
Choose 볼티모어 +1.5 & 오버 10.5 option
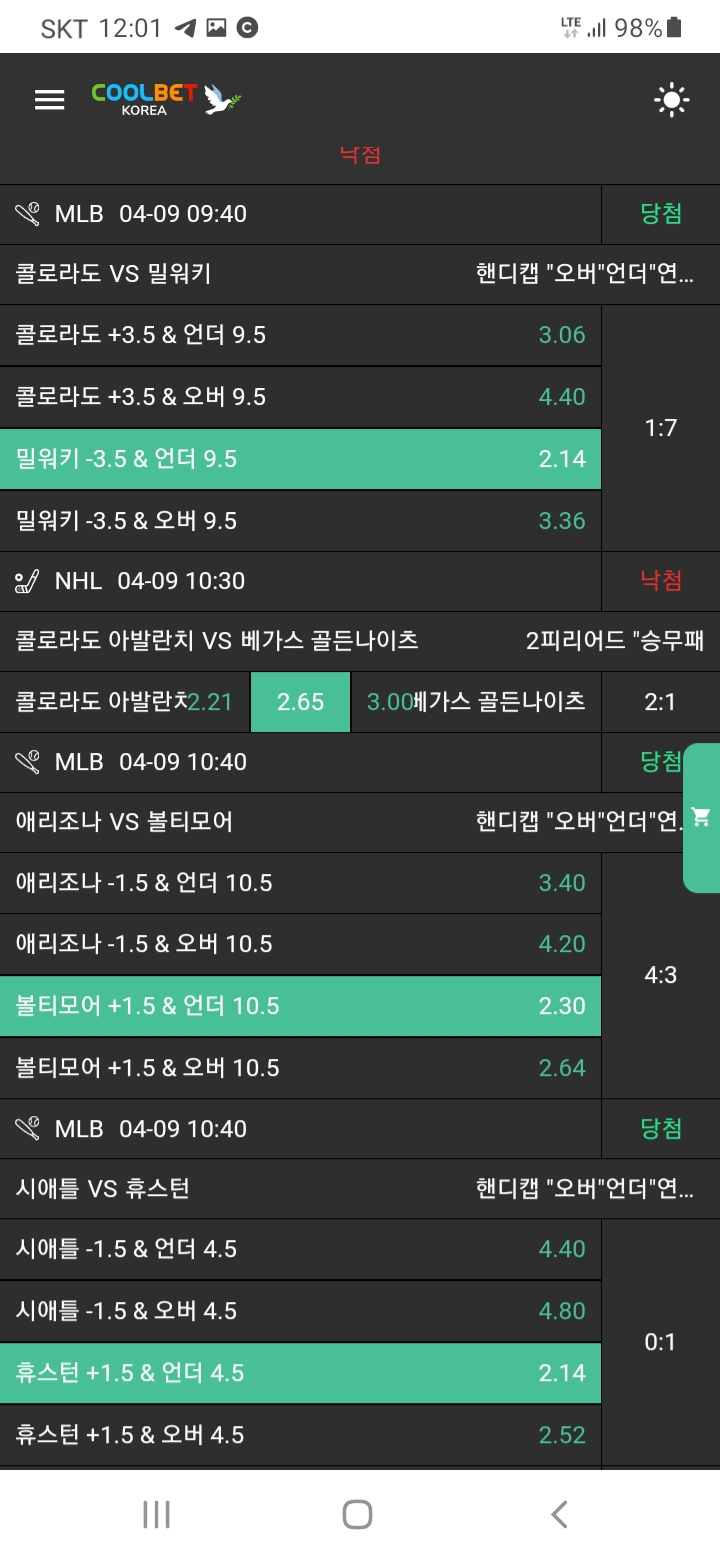300,1068
